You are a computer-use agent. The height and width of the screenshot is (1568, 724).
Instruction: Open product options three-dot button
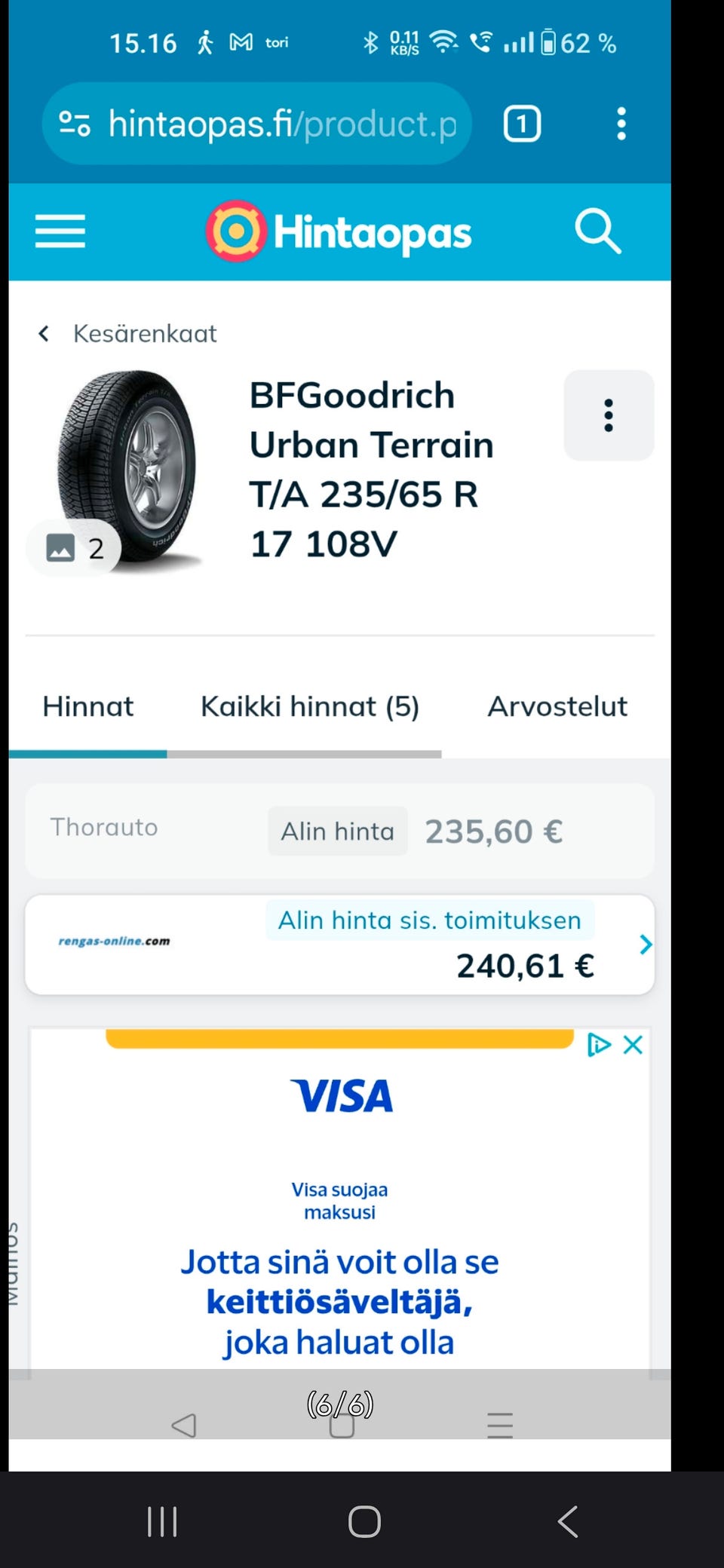(609, 415)
